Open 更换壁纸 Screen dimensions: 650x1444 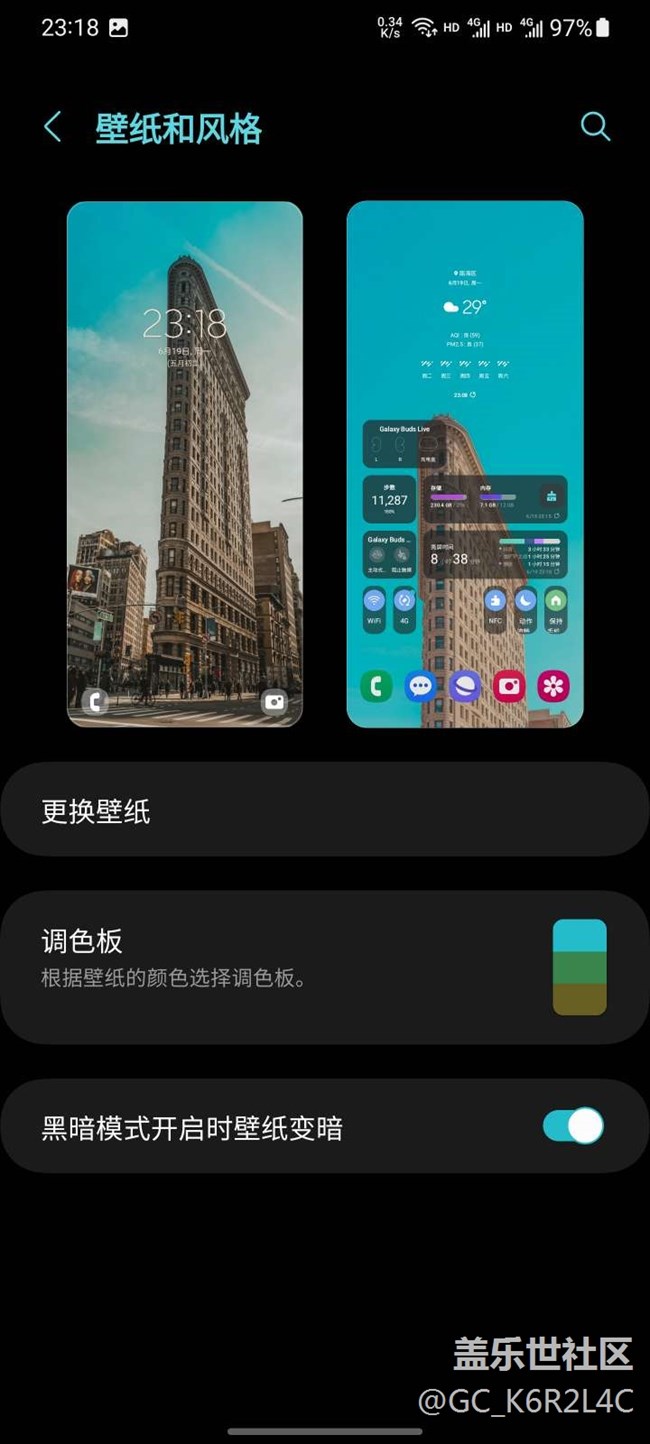click(x=324, y=810)
